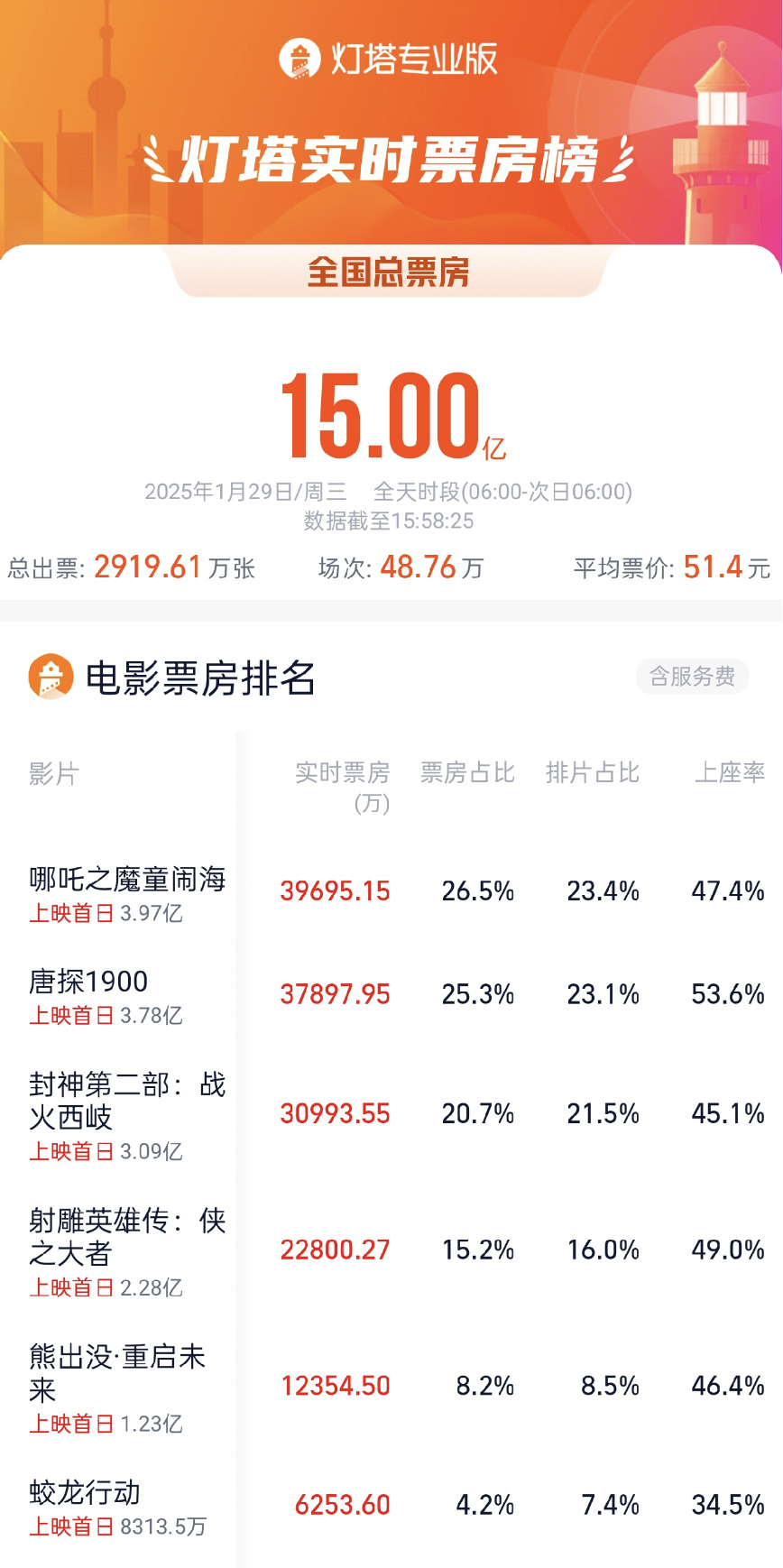The image size is (783, 1568).
Task: Toggle the 含服务费 option
Action: click(x=692, y=676)
